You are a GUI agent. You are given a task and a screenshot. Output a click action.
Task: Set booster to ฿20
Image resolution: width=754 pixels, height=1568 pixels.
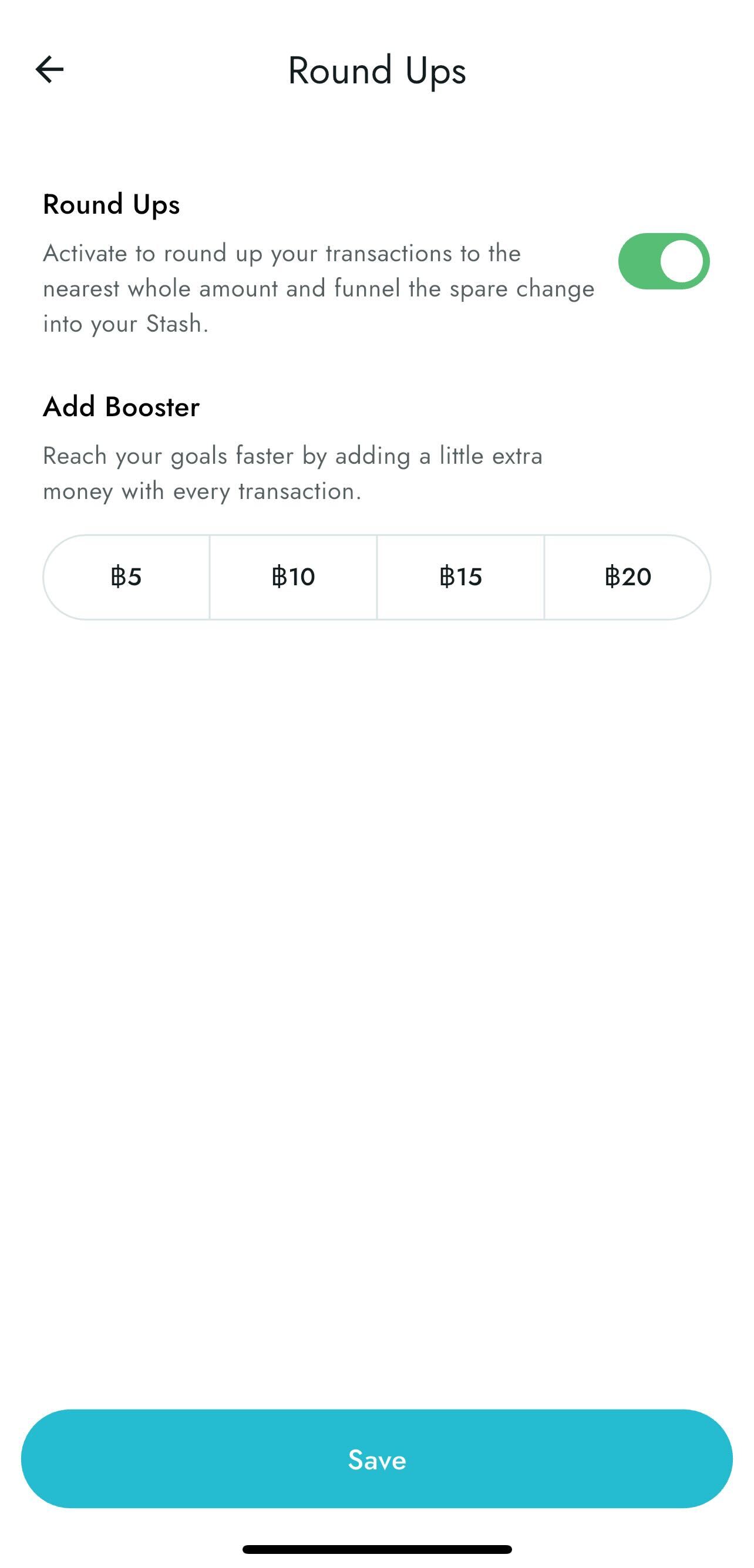click(627, 576)
